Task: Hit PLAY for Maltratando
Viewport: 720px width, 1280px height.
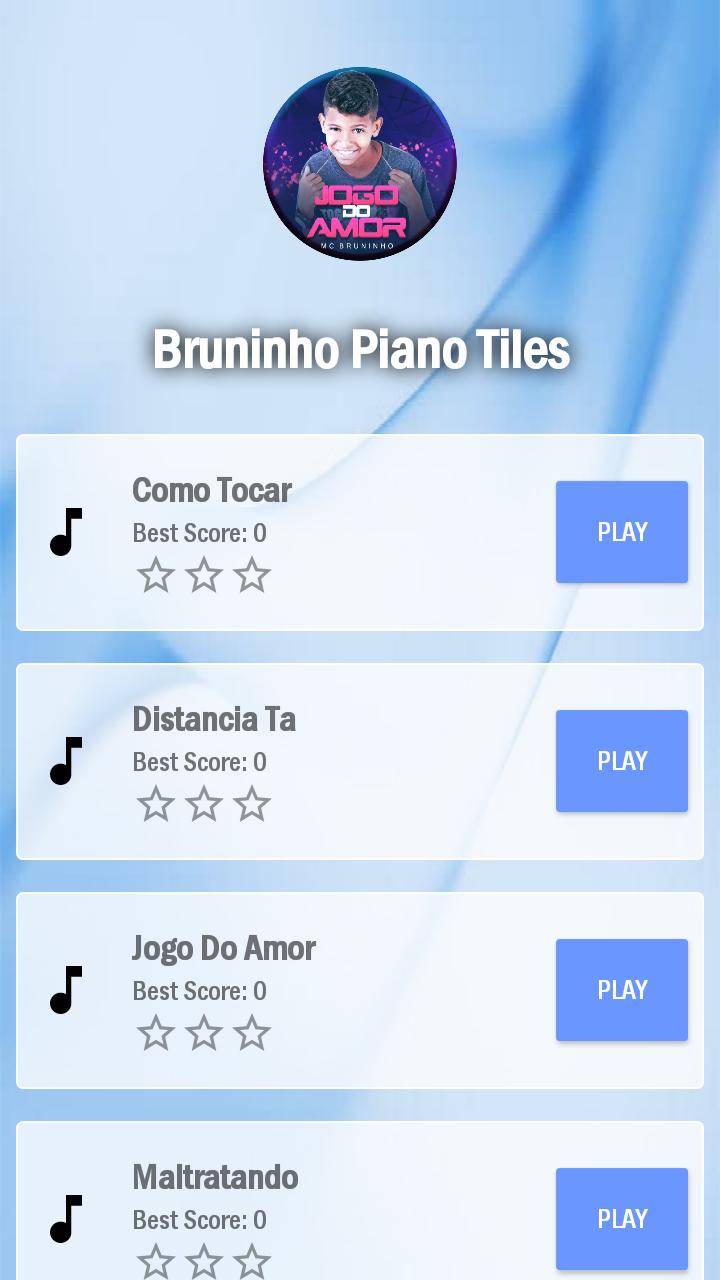Action: 621,1219
